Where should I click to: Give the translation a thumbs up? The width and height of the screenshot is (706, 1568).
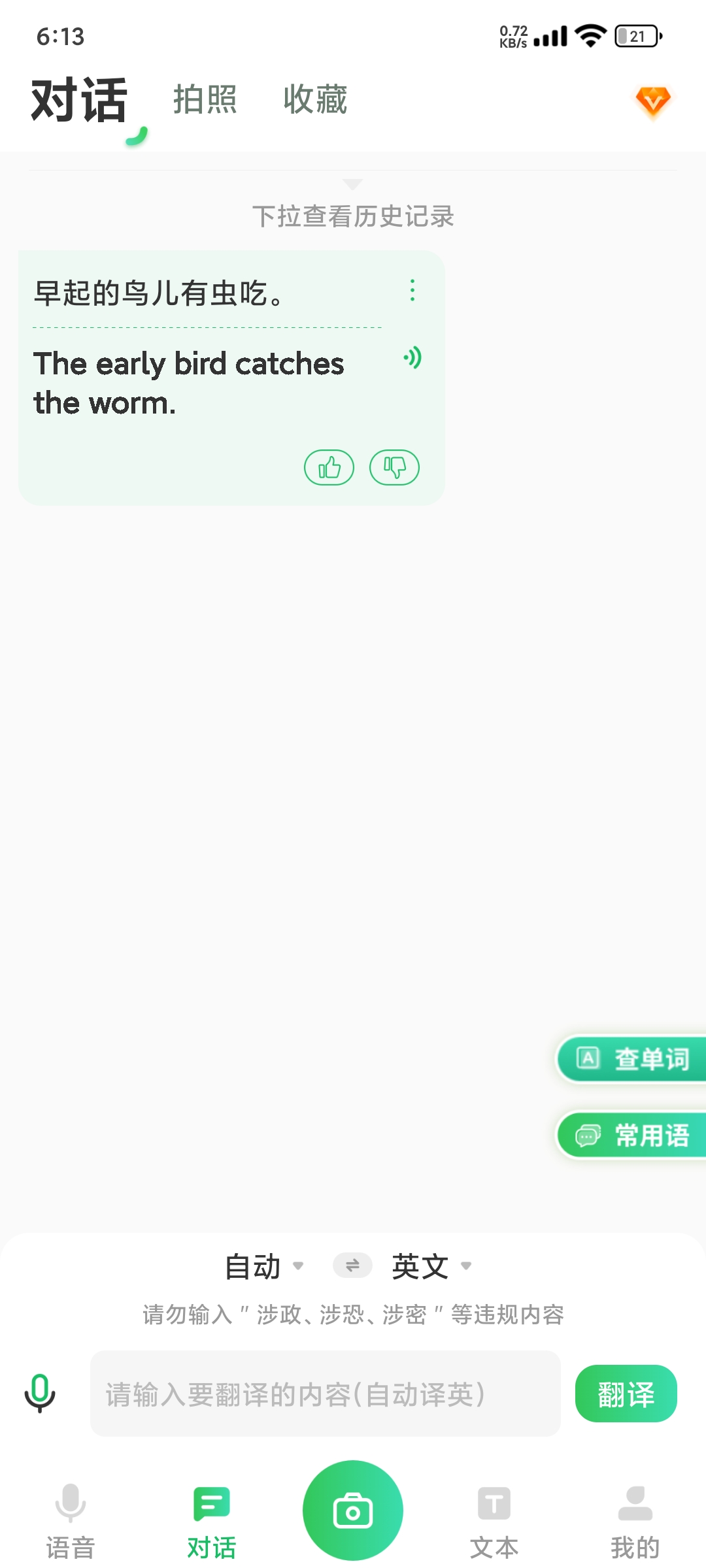click(329, 468)
